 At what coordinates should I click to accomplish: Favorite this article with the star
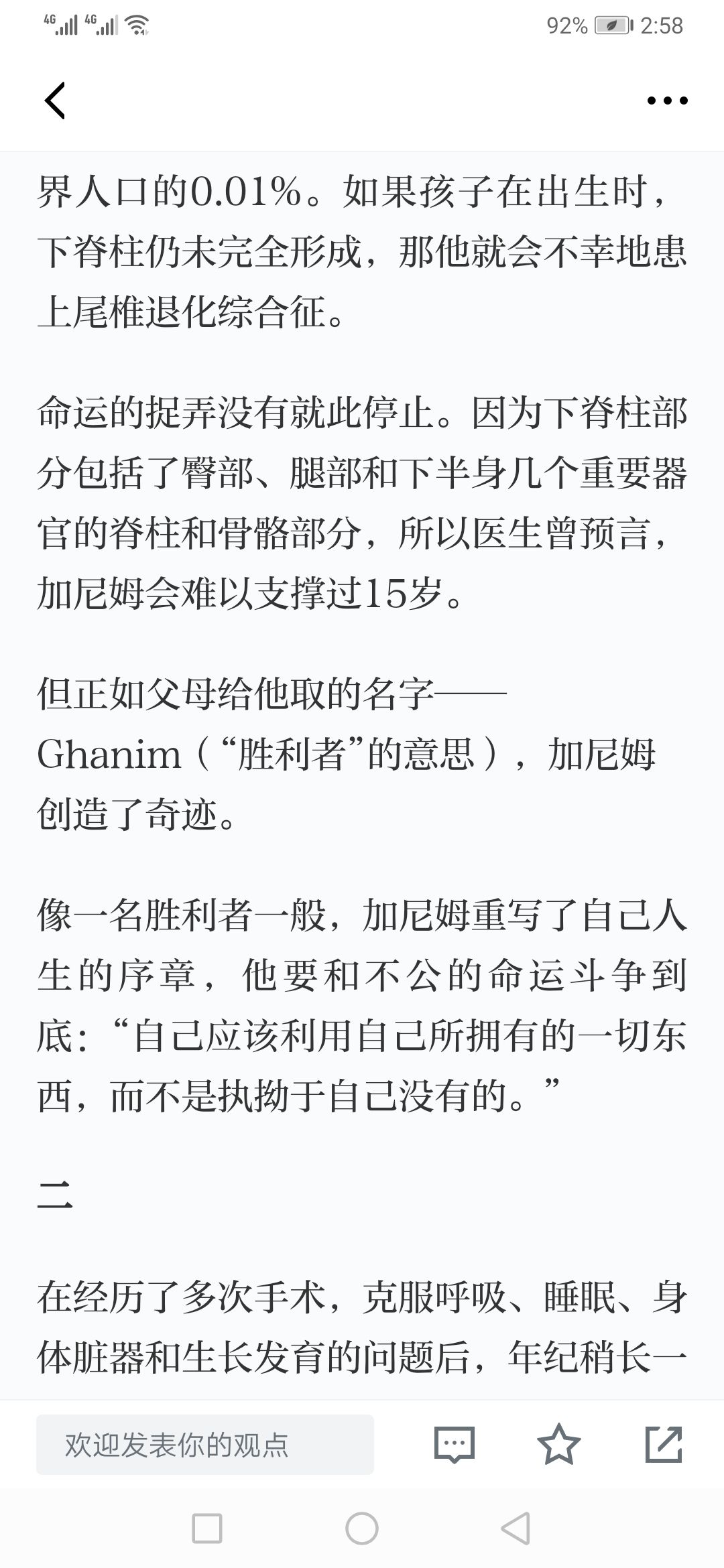(559, 1443)
